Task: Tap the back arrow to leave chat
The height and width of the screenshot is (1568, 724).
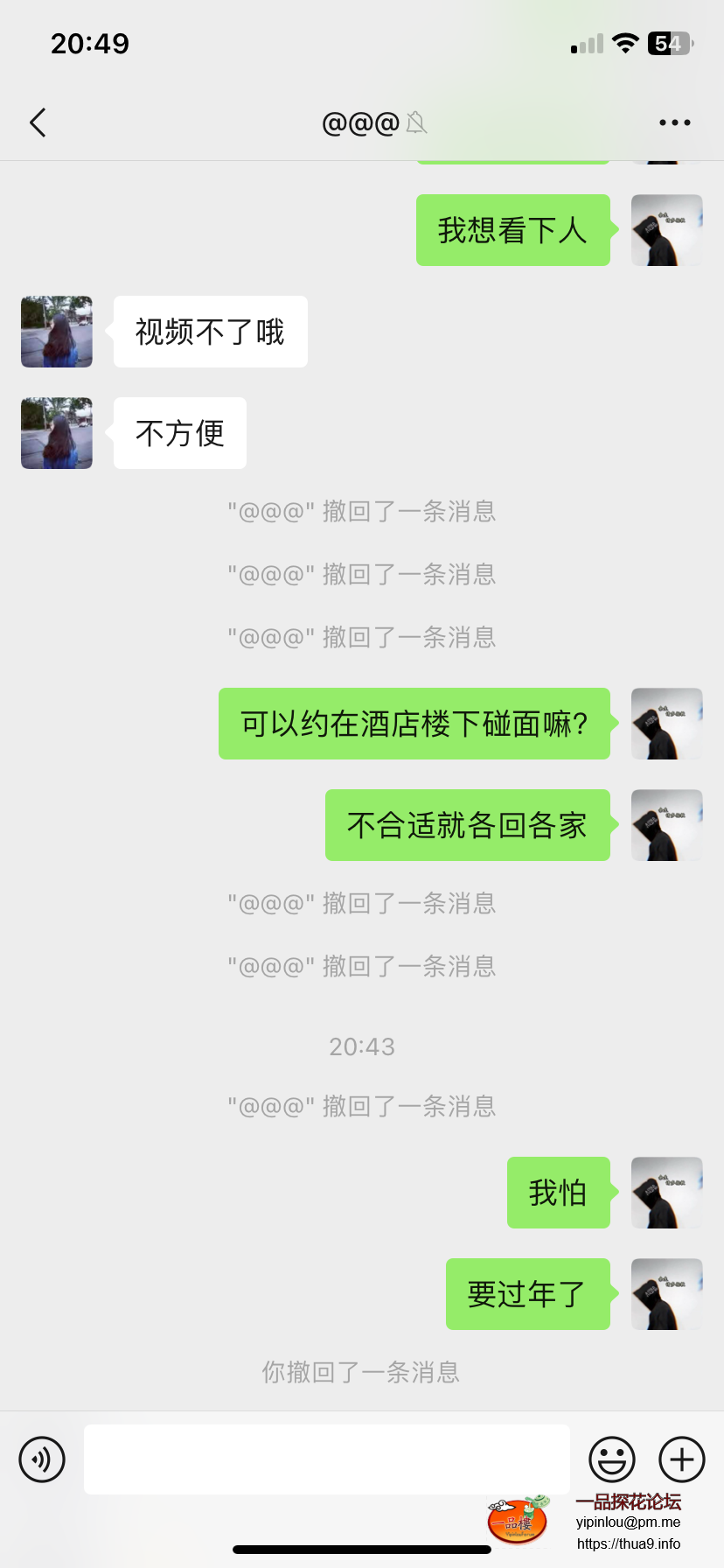Action: click(x=38, y=122)
